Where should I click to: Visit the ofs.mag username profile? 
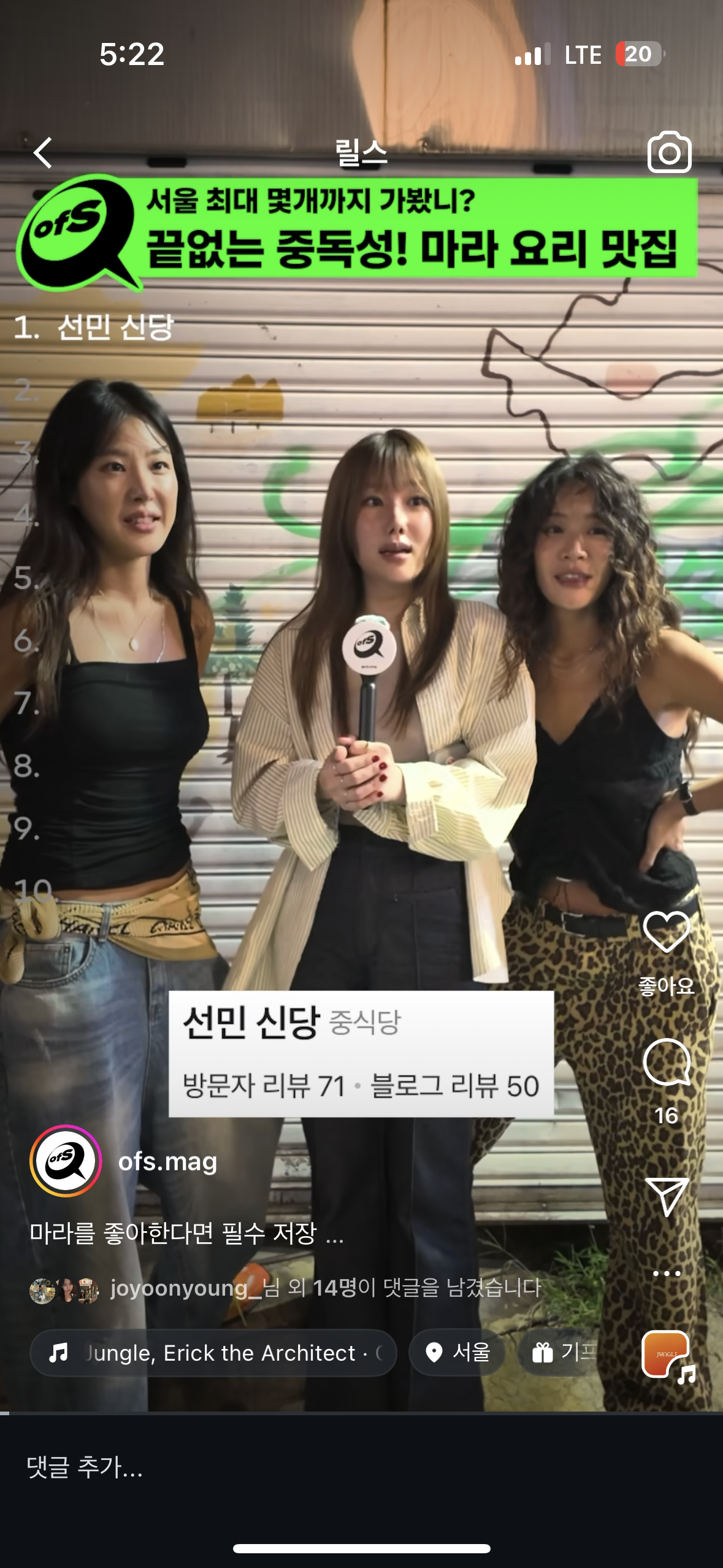coord(167,1161)
